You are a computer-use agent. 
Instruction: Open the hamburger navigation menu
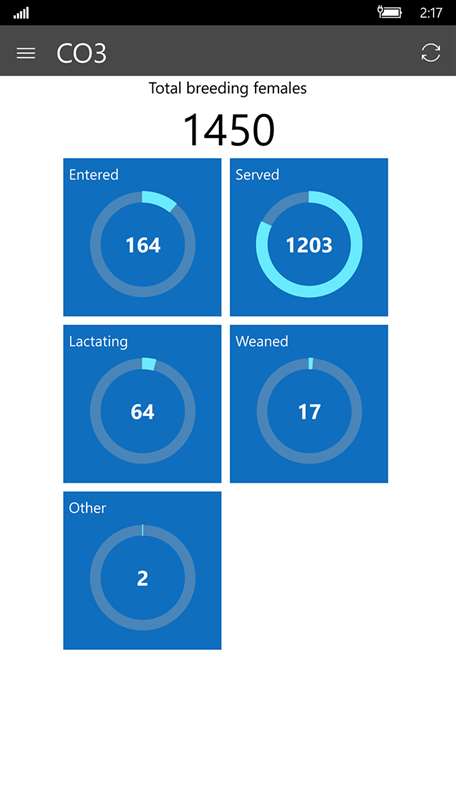[26, 53]
